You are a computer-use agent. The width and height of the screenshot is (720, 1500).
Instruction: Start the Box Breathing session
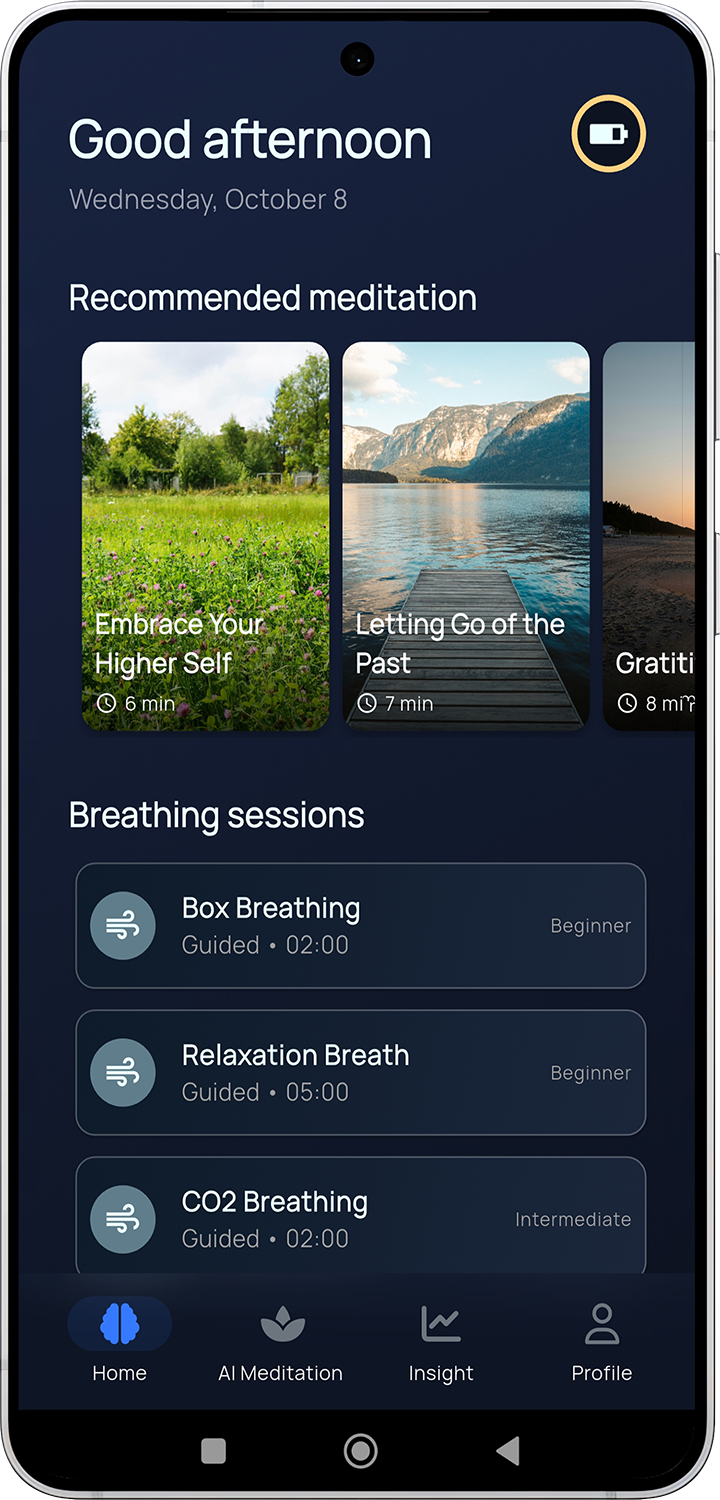(x=360, y=926)
